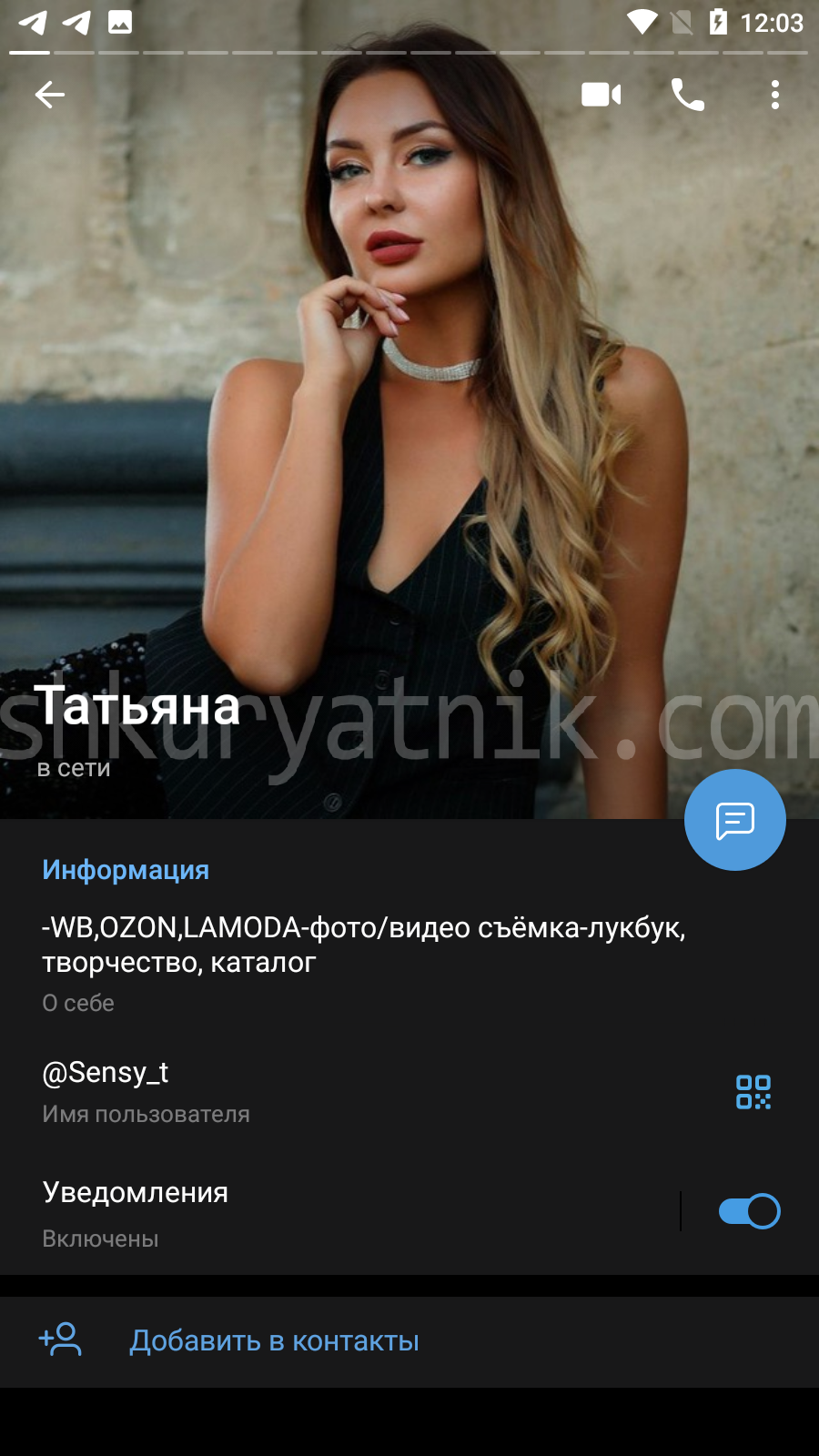
Task: Start a voice call with Татьяна
Action: coord(688,95)
